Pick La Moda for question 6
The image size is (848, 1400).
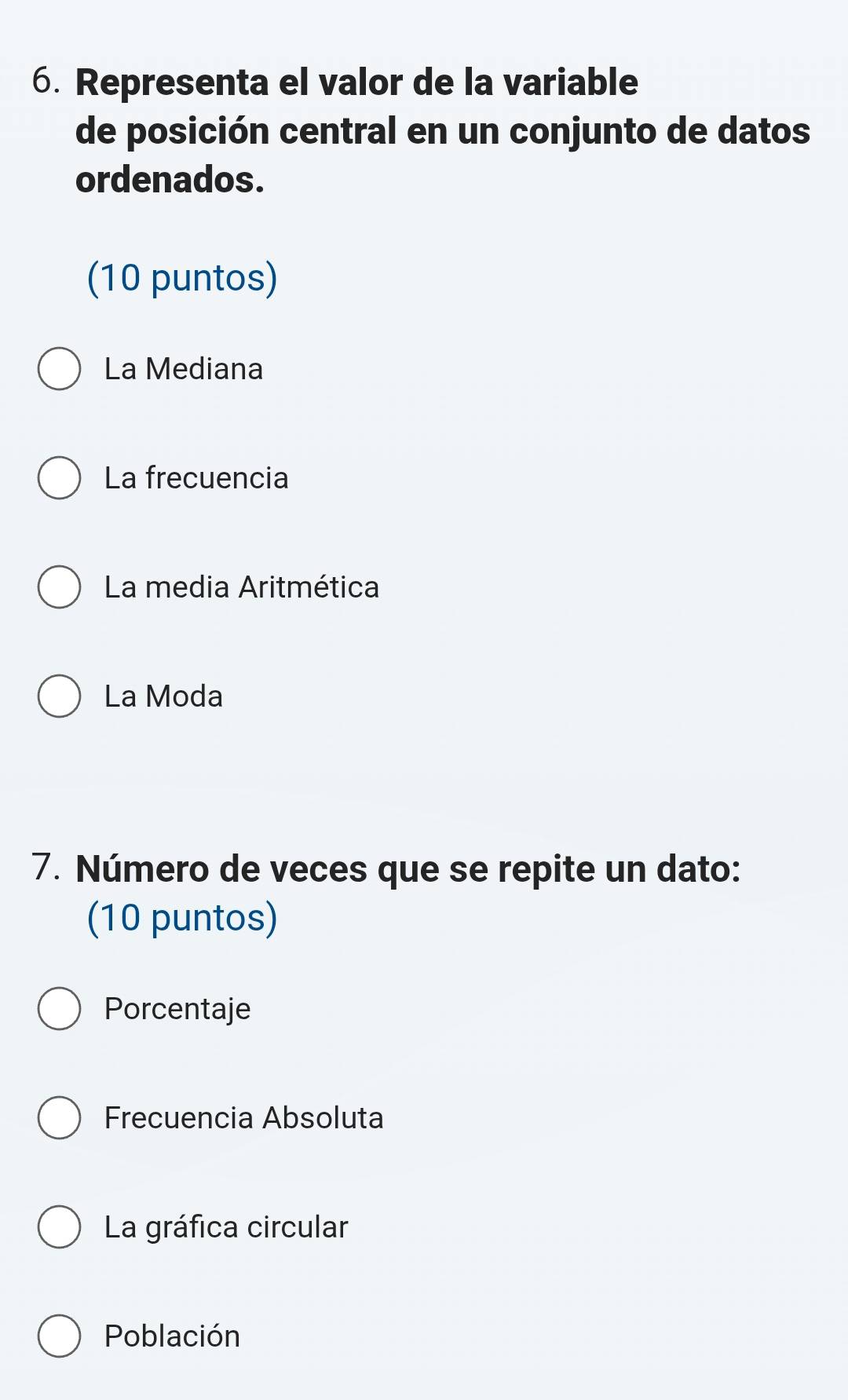[60, 696]
